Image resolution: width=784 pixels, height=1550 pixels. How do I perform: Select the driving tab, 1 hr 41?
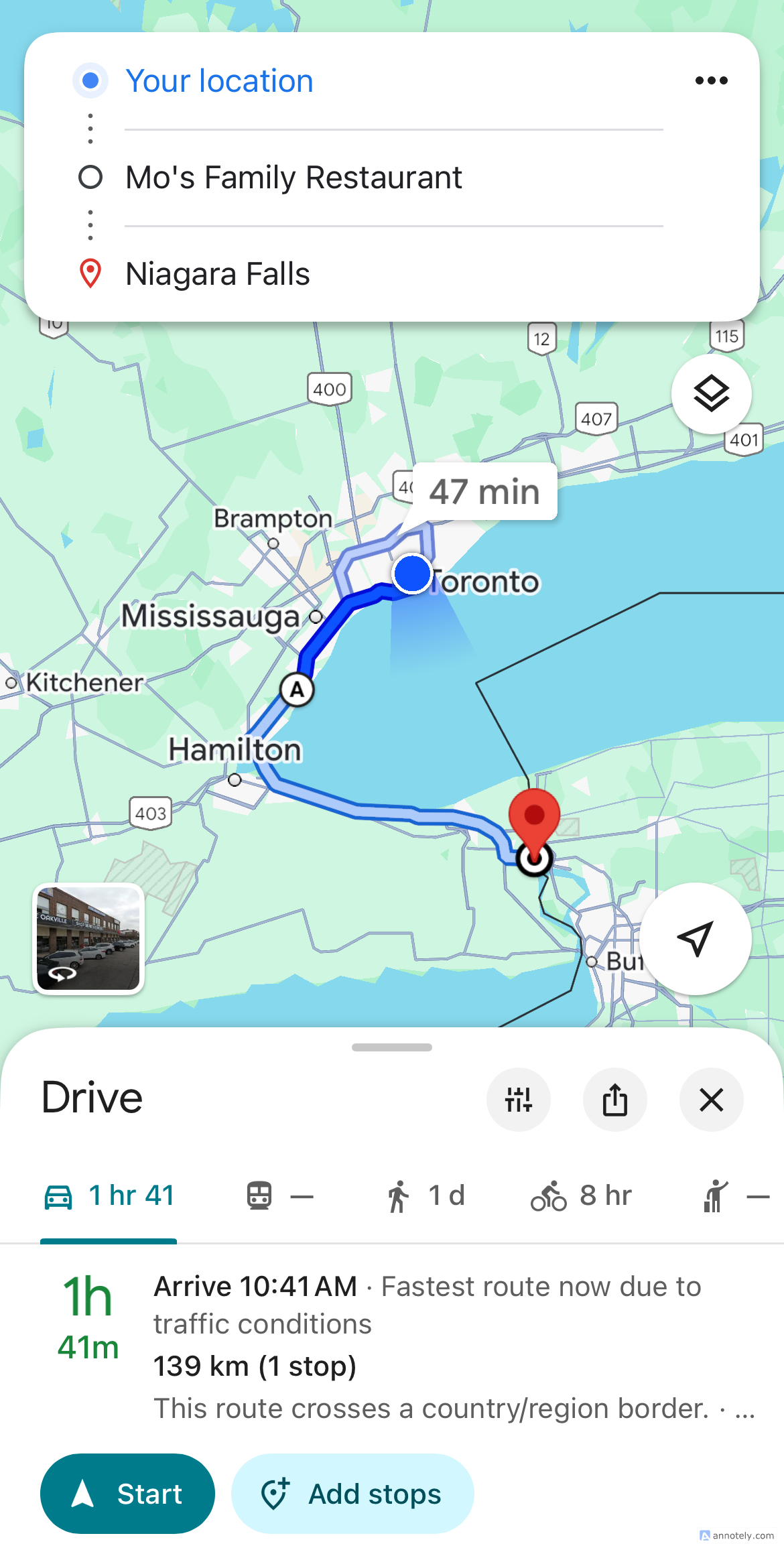[109, 1196]
